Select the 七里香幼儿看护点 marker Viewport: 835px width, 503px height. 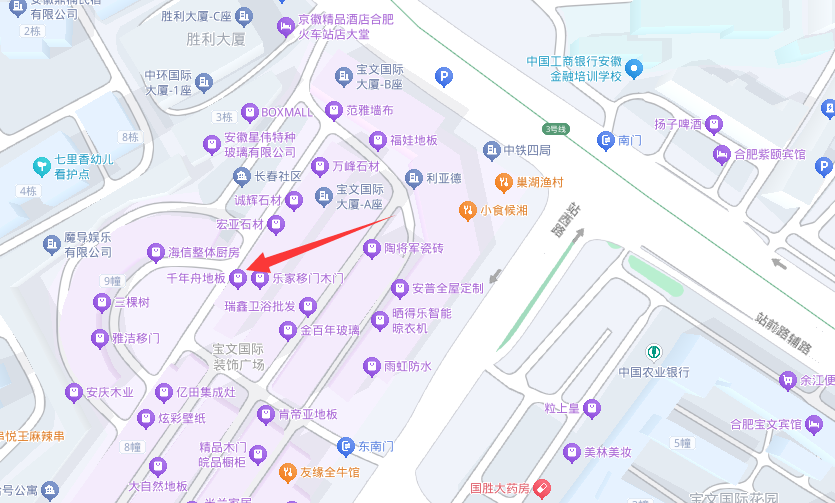click(41, 165)
